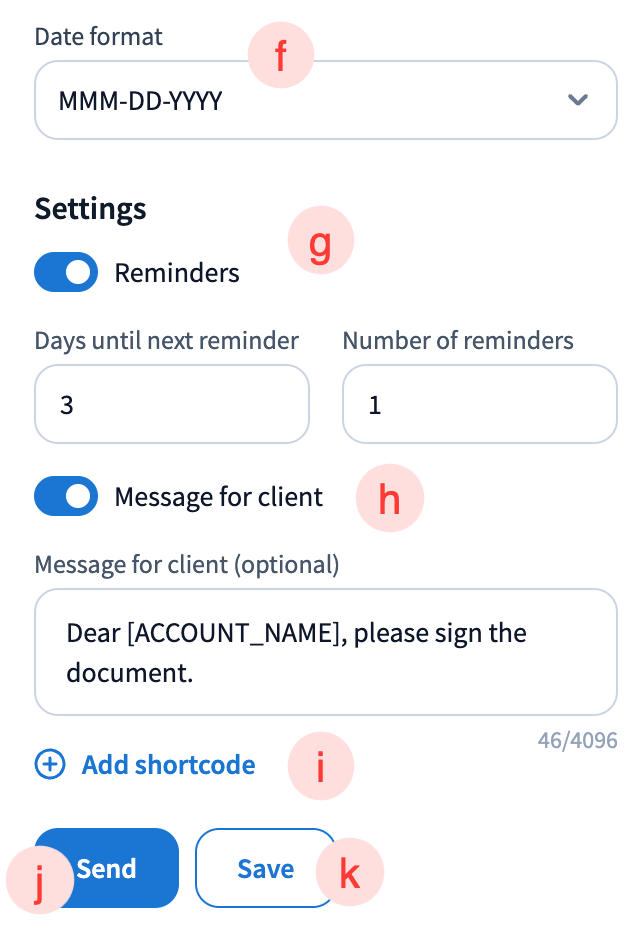The width and height of the screenshot is (642, 932).
Task: Edit the Days until next reminder field
Action: click(x=171, y=404)
